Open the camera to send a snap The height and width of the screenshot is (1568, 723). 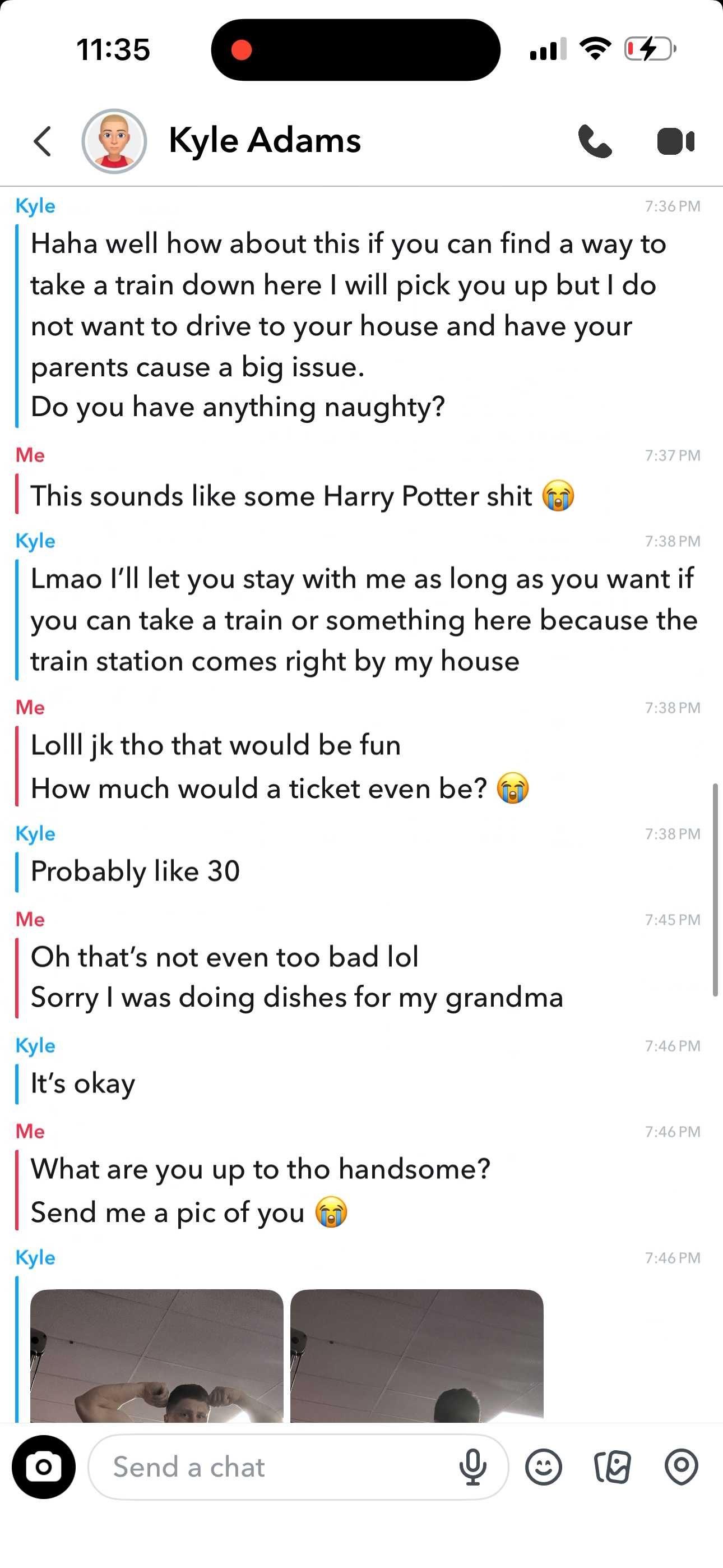[44, 1467]
